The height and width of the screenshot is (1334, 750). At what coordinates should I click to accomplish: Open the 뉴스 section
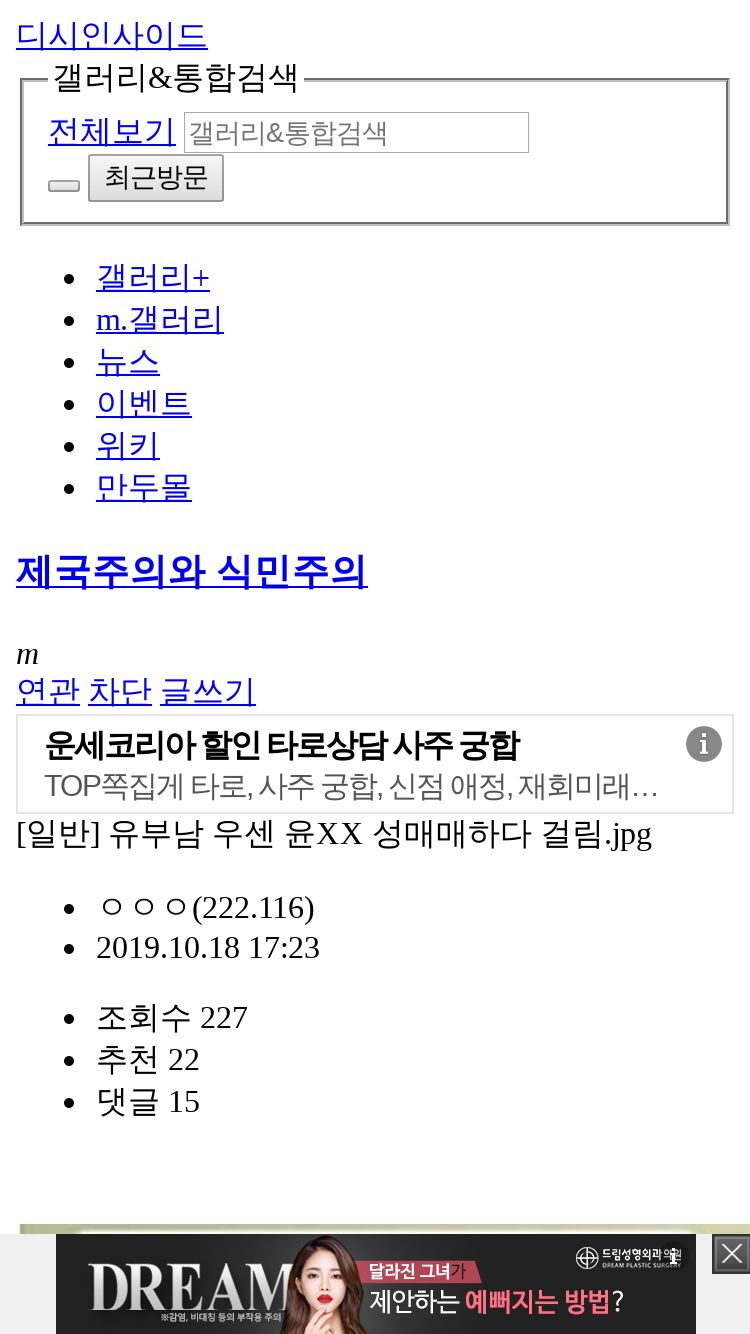point(128,361)
